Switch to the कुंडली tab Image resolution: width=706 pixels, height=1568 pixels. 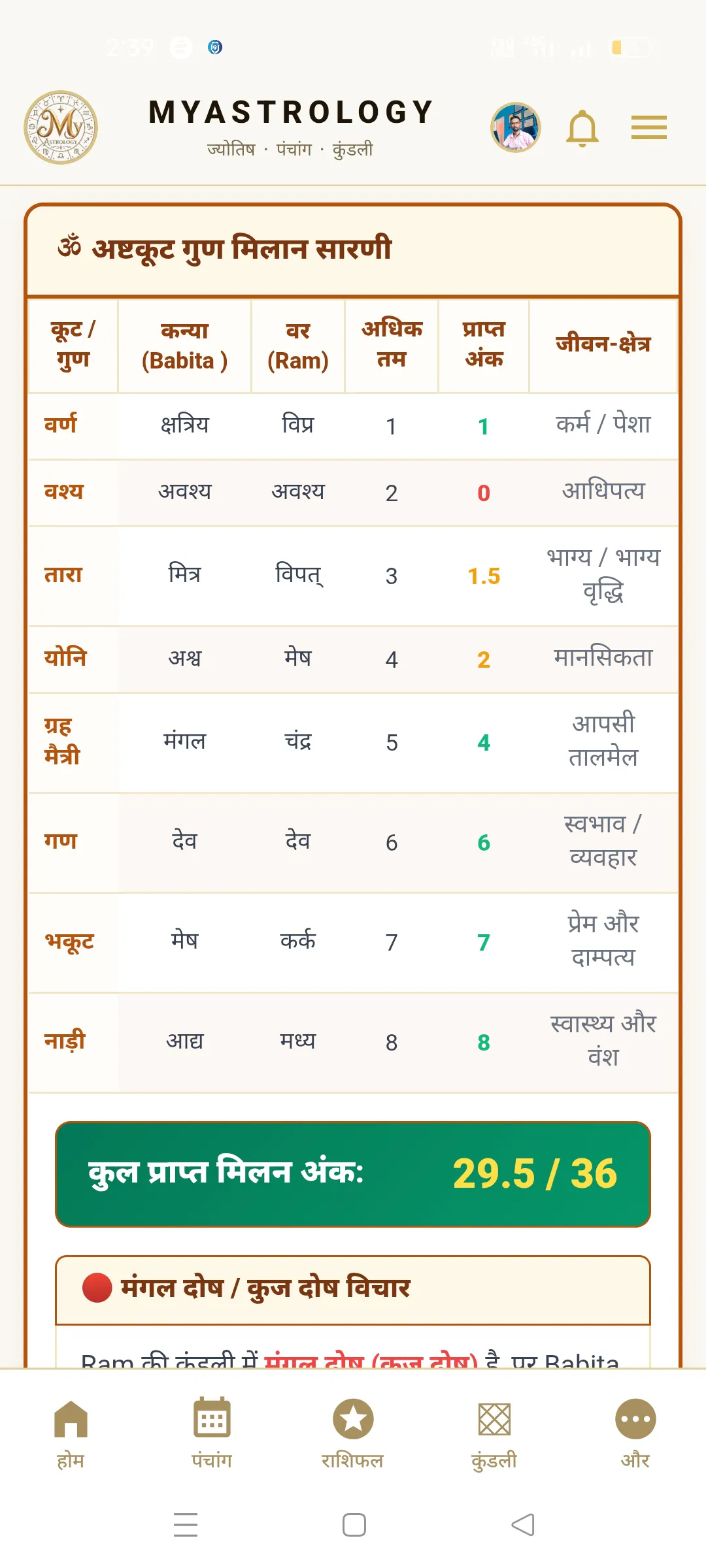point(494,1433)
